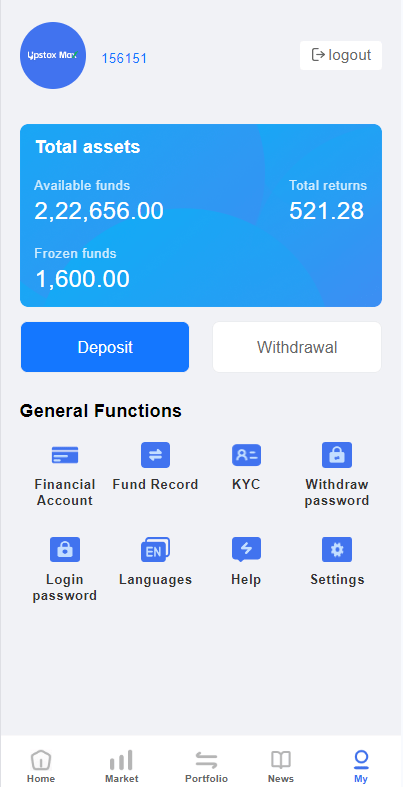Open the Portfolio tab
This screenshot has height=787, width=403.
click(206, 766)
